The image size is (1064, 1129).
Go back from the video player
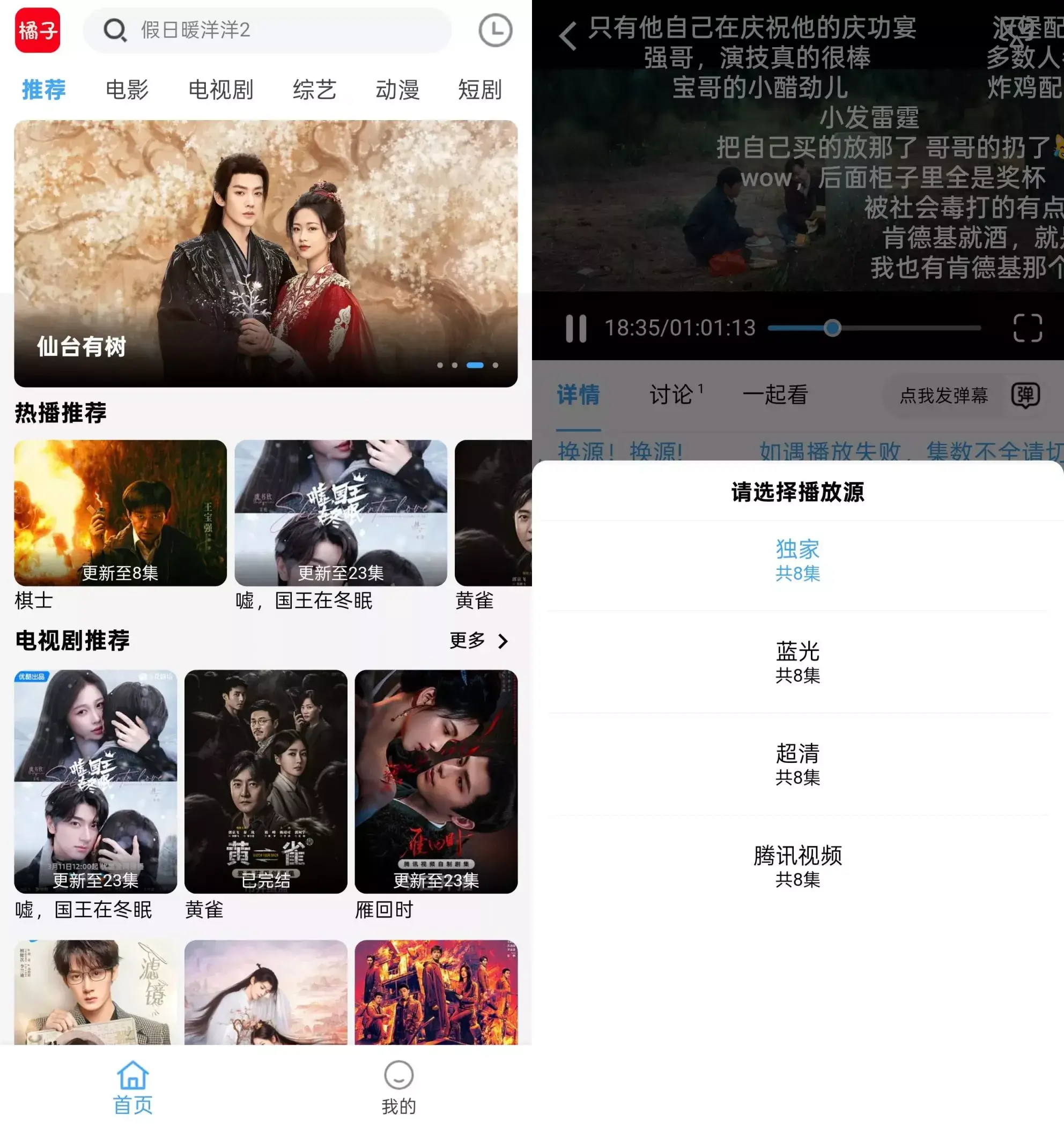(x=567, y=36)
